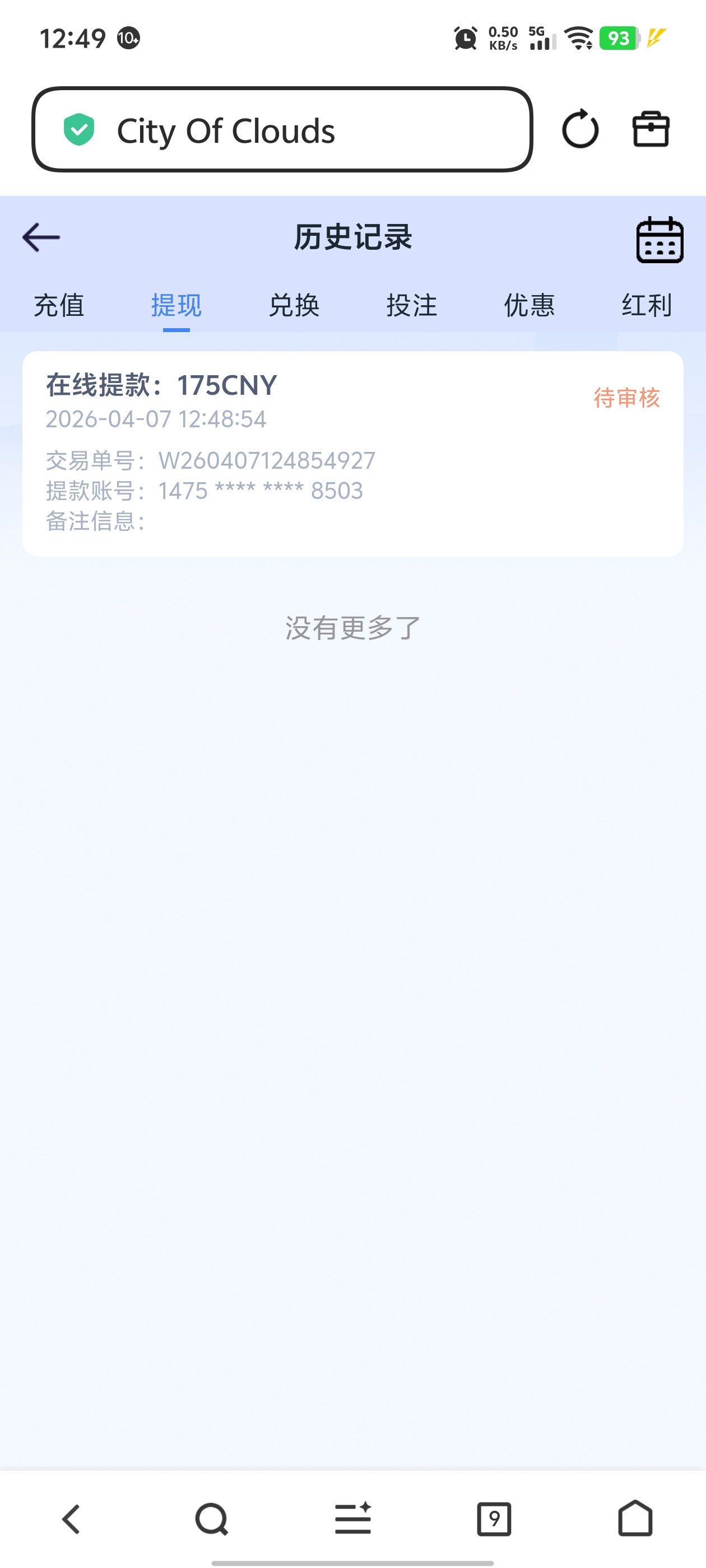Image resolution: width=706 pixels, height=1568 pixels.
Task: Tap the refresh icon beside the address bar
Action: click(x=579, y=129)
